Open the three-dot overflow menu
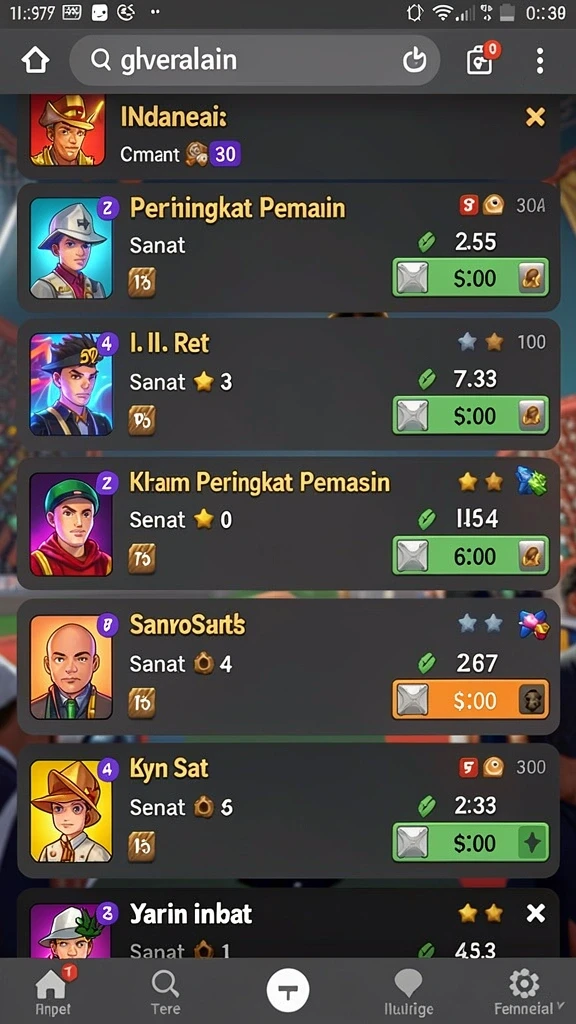The image size is (576, 1024). click(539, 61)
